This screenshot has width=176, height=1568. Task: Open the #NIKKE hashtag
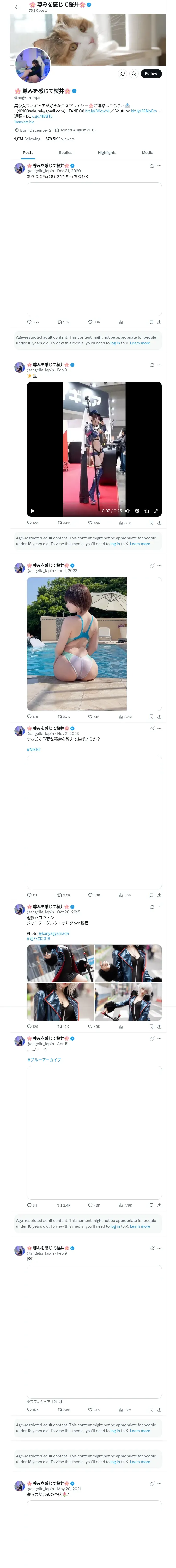click(x=34, y=749)
